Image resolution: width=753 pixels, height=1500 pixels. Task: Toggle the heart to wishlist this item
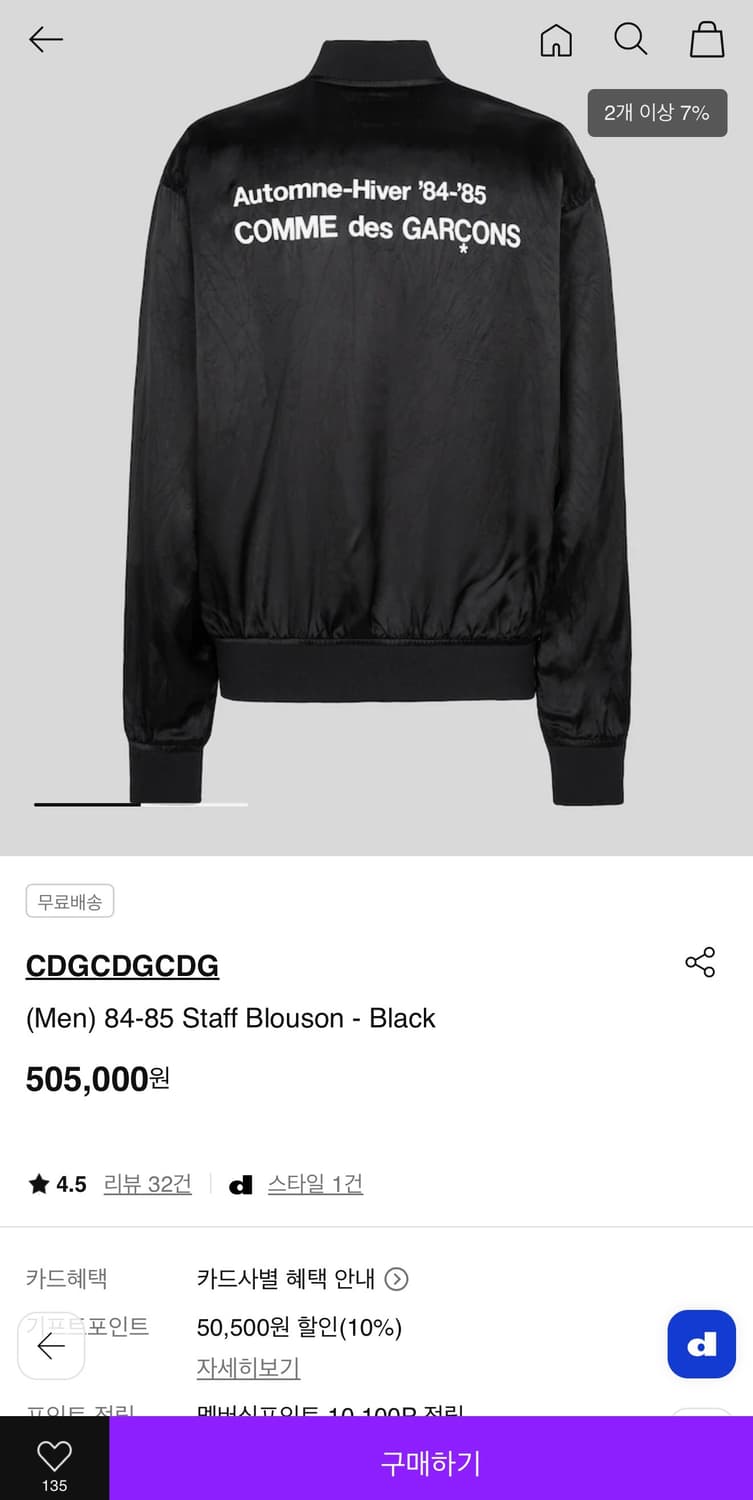coord(55,1456)
